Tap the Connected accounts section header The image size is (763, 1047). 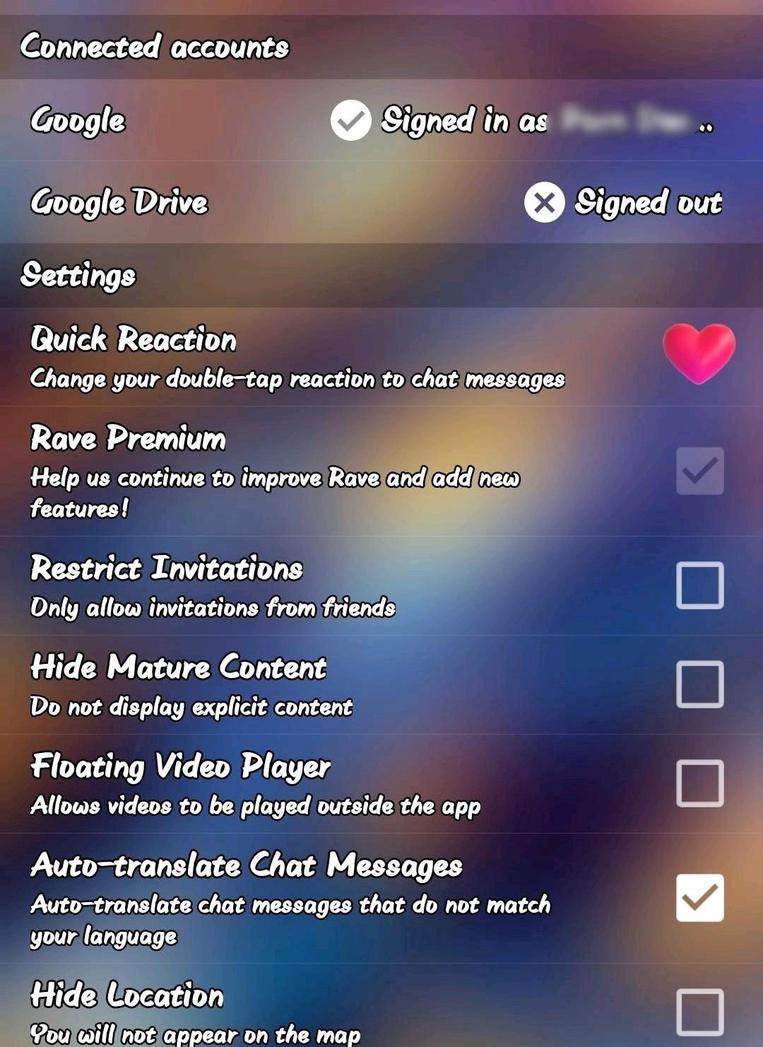[x=152, y=46]
